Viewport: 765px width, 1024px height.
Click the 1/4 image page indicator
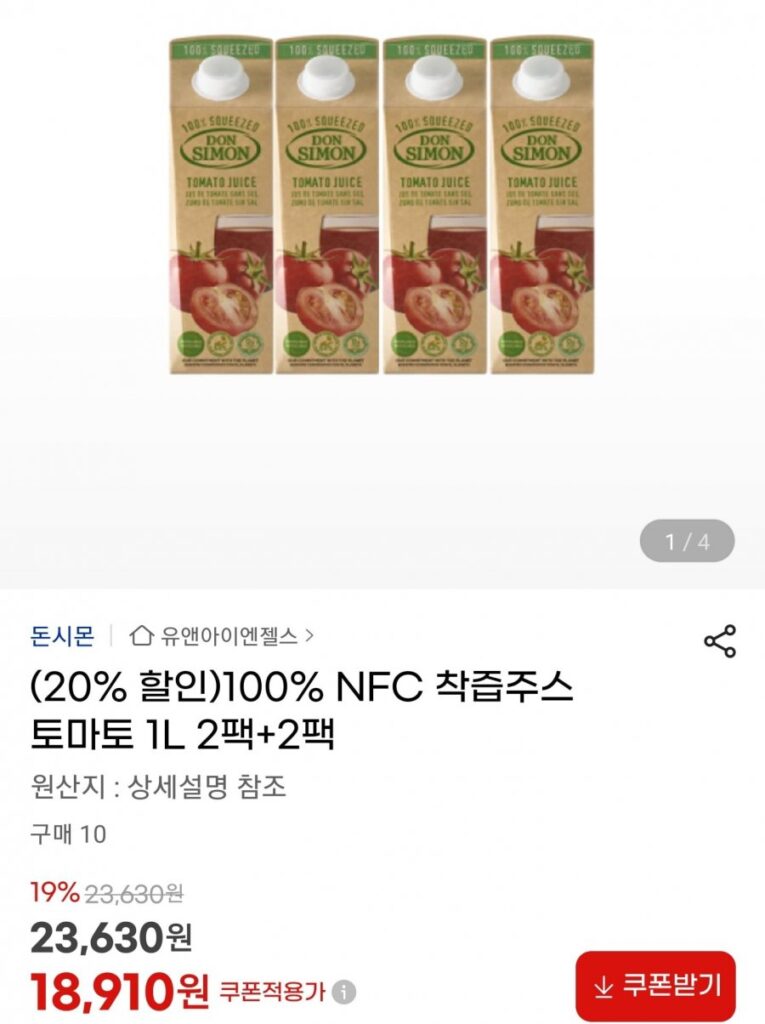click(685, 538)
